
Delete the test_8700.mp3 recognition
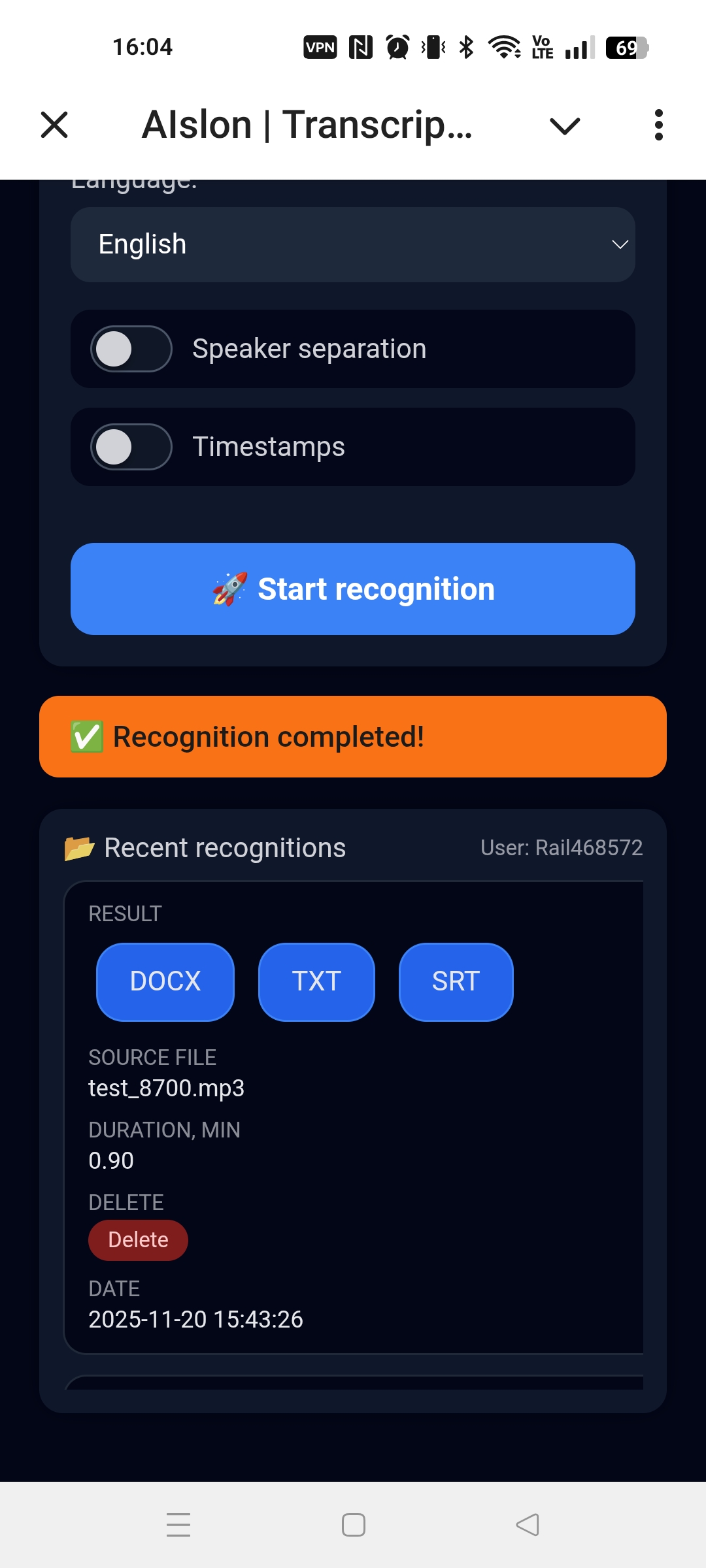[137, 1239]
